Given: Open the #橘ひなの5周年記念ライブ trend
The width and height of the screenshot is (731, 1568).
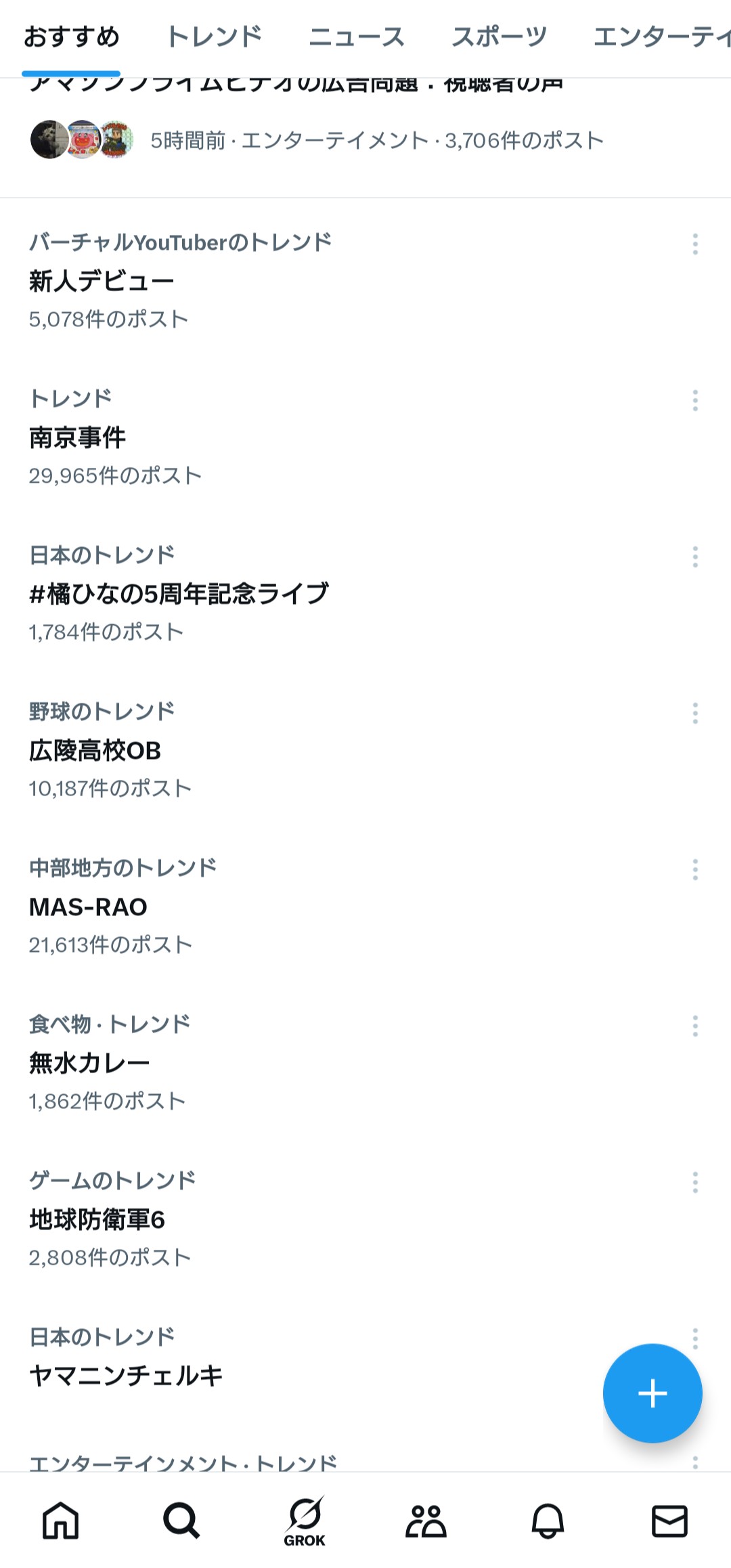Looking at the screenshot, I should click(x=365, y=593).
